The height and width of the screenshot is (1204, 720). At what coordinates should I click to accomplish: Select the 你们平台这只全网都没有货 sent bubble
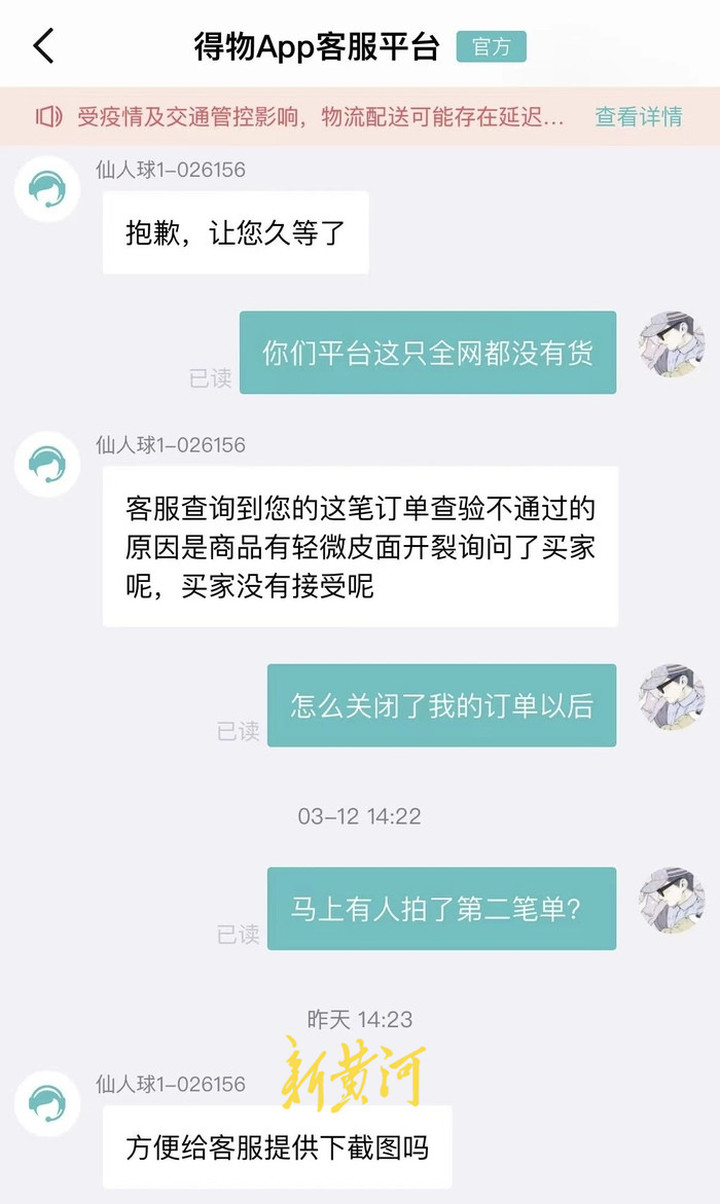428,354
